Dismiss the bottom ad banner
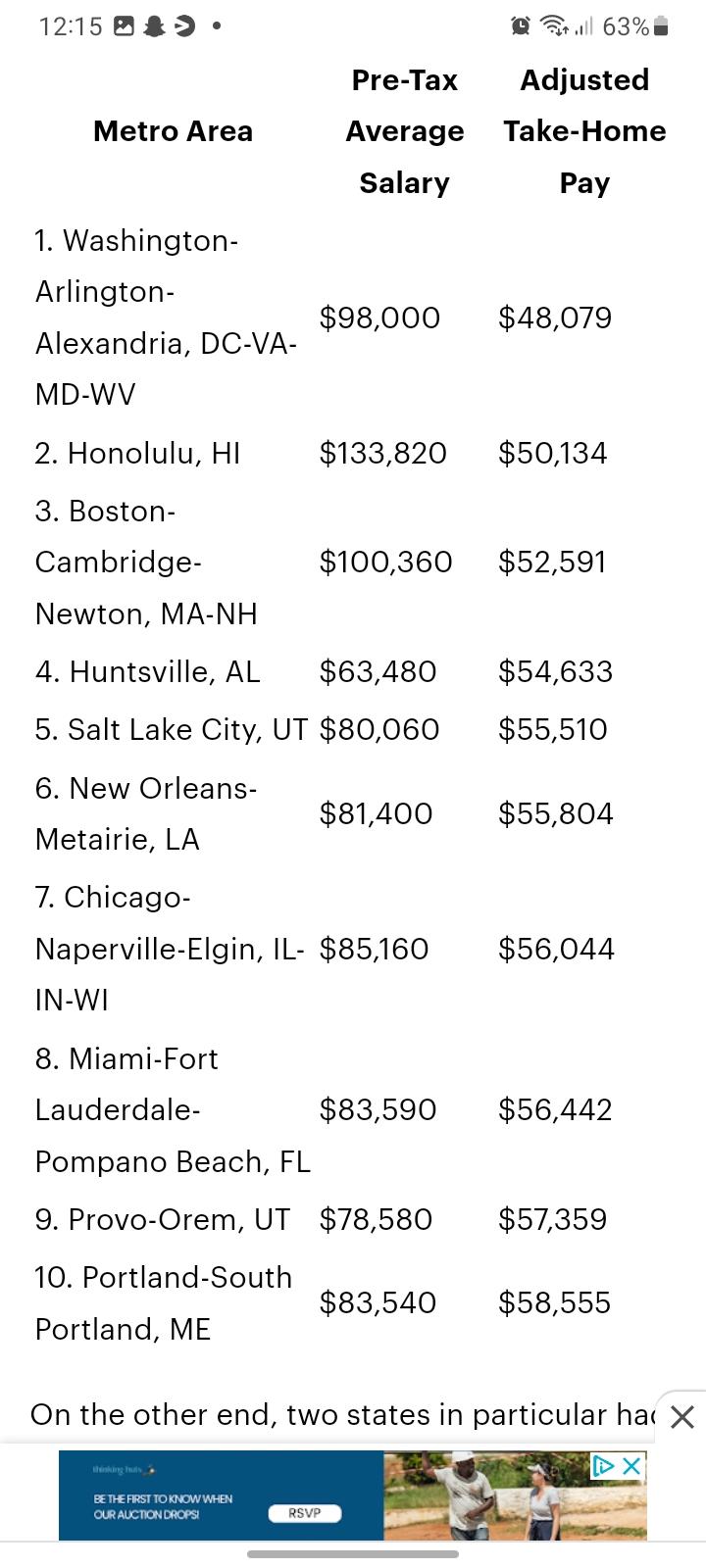 pyautogui.click(x=682, y=1417)
